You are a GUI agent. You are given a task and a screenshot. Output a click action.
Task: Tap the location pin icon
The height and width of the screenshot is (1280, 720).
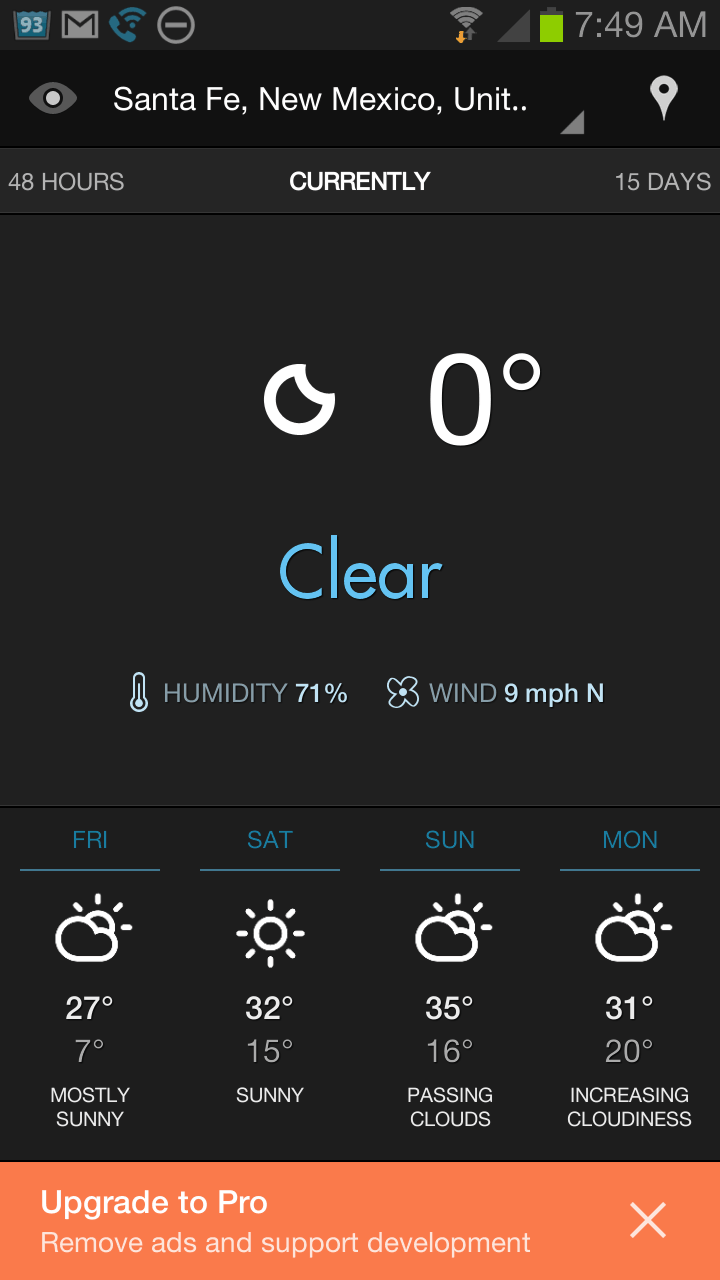(663, 99)
